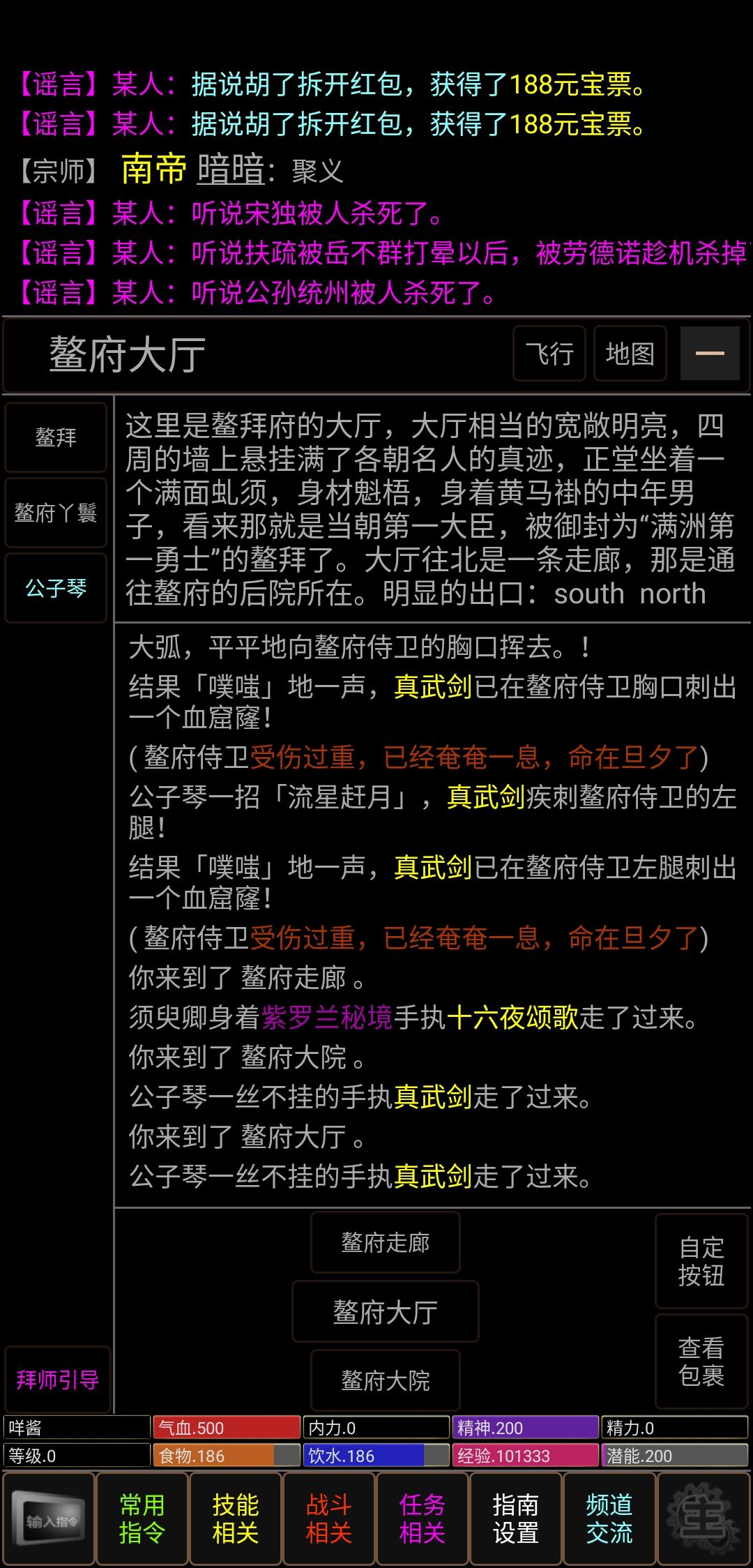Move to 鳌府大院
Screen dimensions: 753x1568
tap(386, 1380)
